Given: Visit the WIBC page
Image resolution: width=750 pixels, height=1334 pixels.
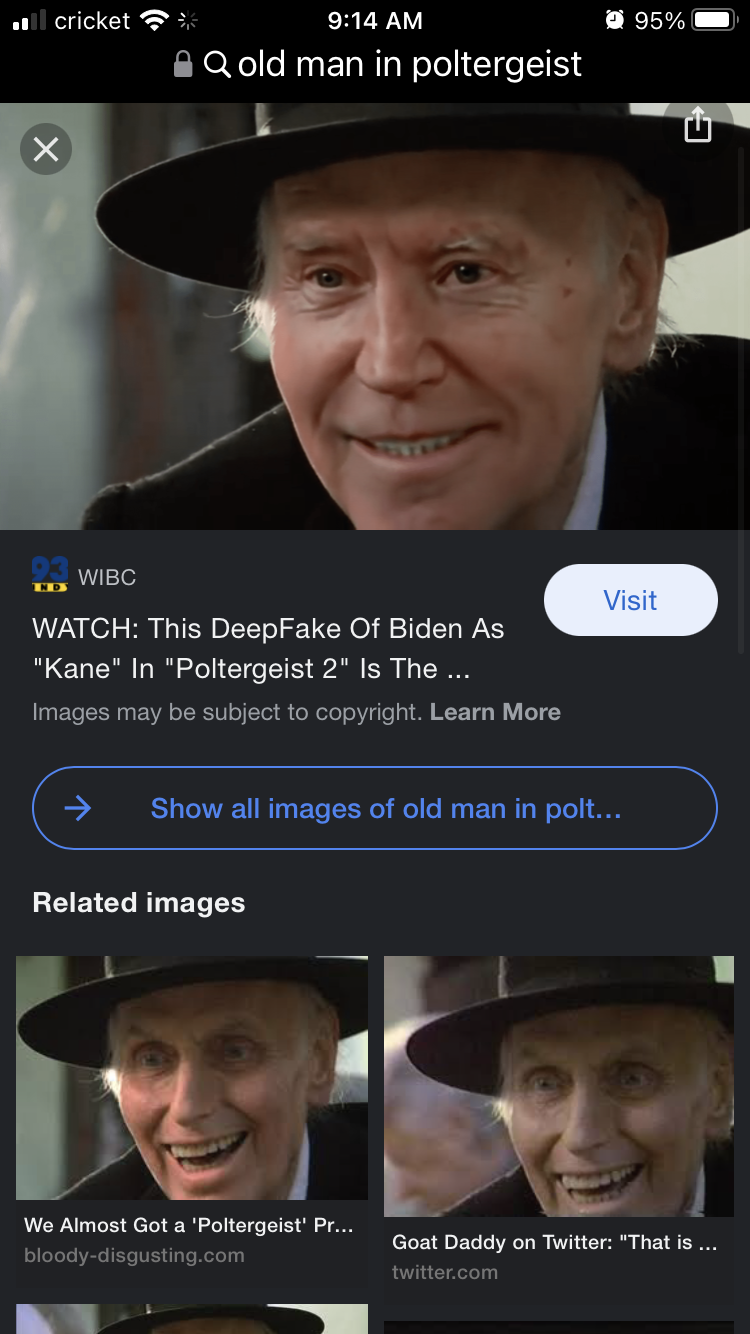Looking at the screenshot, I should tap(630, 600).
